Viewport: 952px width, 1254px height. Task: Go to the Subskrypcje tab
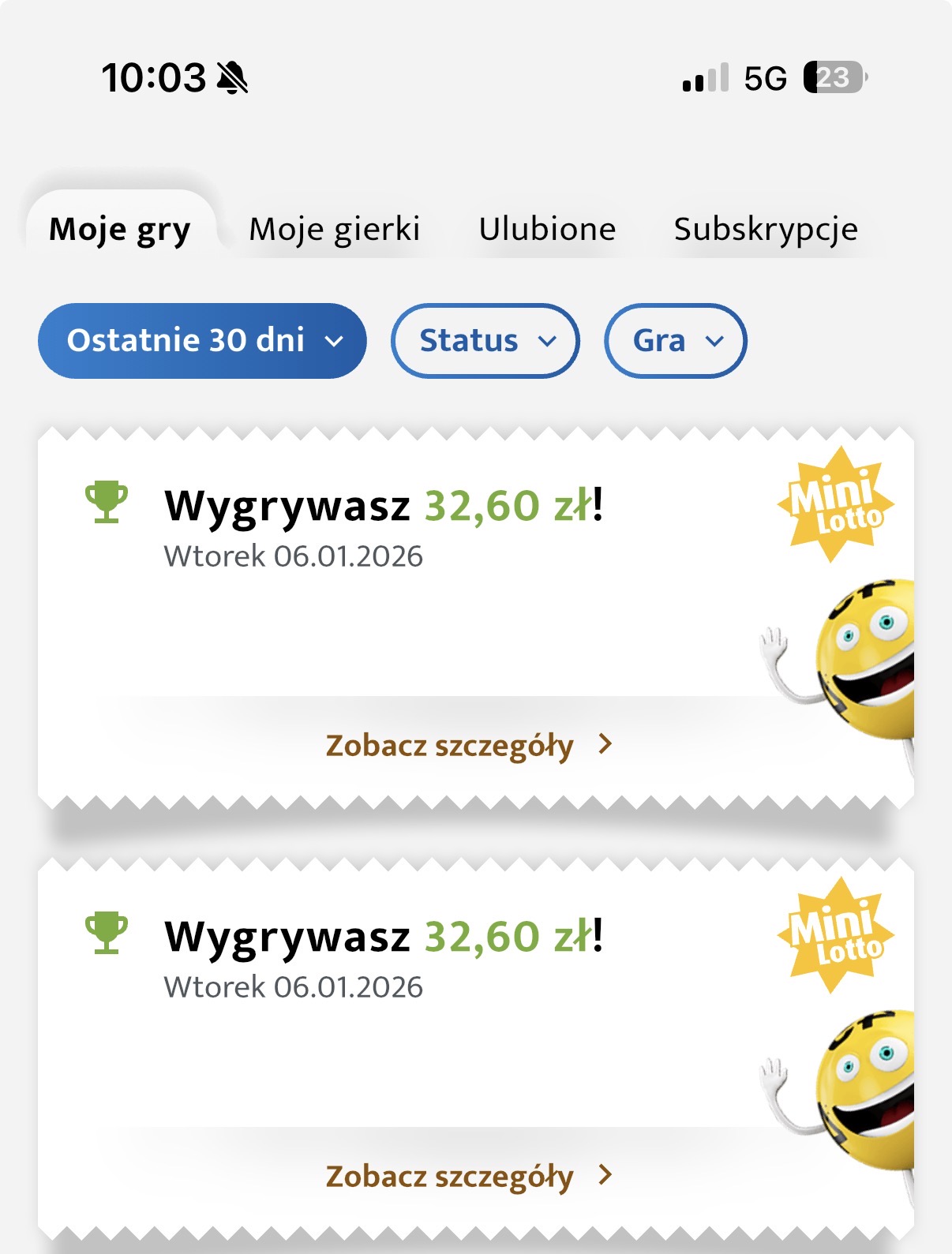point(765,230)
